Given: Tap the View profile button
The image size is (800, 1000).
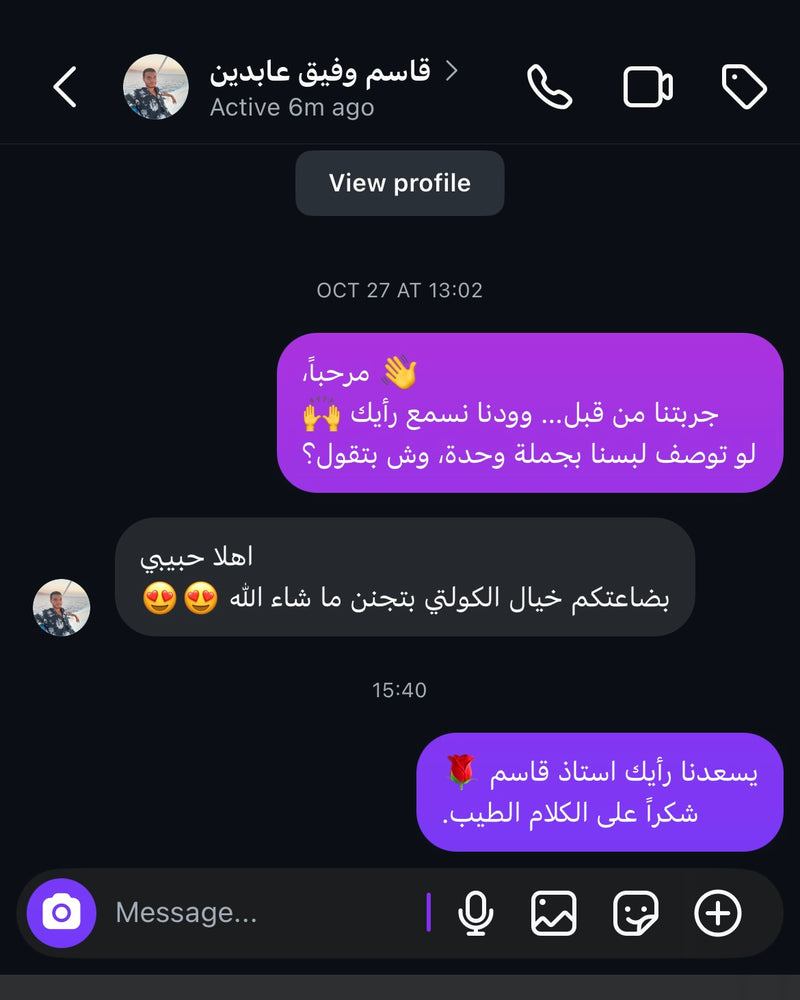Looking at the screenshot, I should tap(399, 183).
